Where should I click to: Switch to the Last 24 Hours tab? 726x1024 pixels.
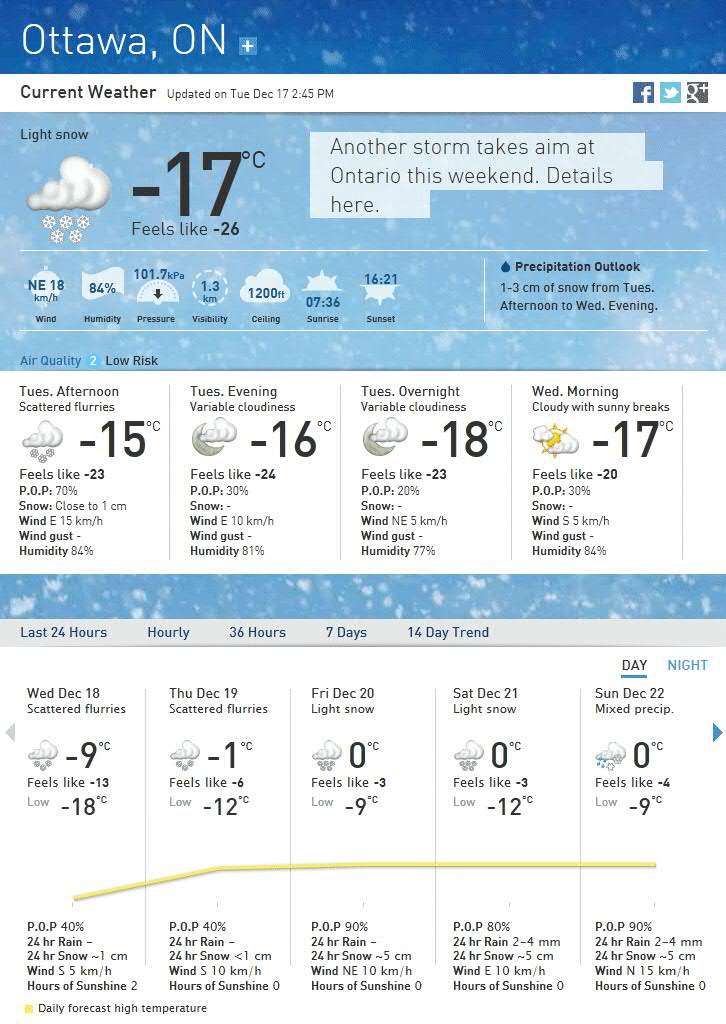coord(63,632)
